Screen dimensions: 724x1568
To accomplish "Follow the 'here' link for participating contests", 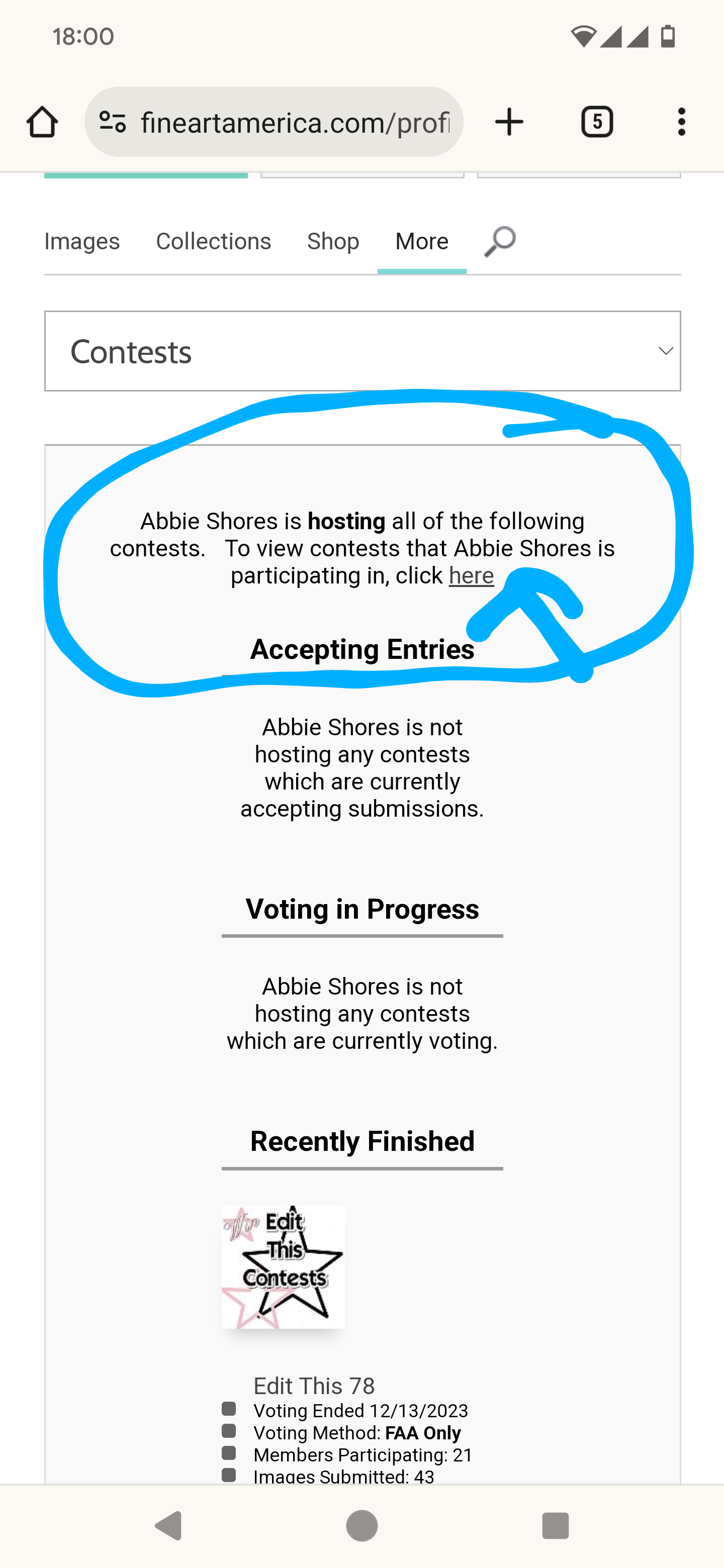I will pos(471,576).
